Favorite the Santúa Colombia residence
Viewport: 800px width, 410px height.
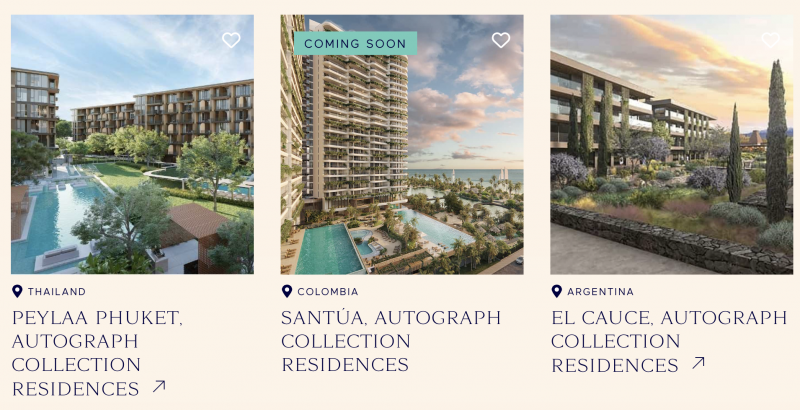(x=501, y=40)
